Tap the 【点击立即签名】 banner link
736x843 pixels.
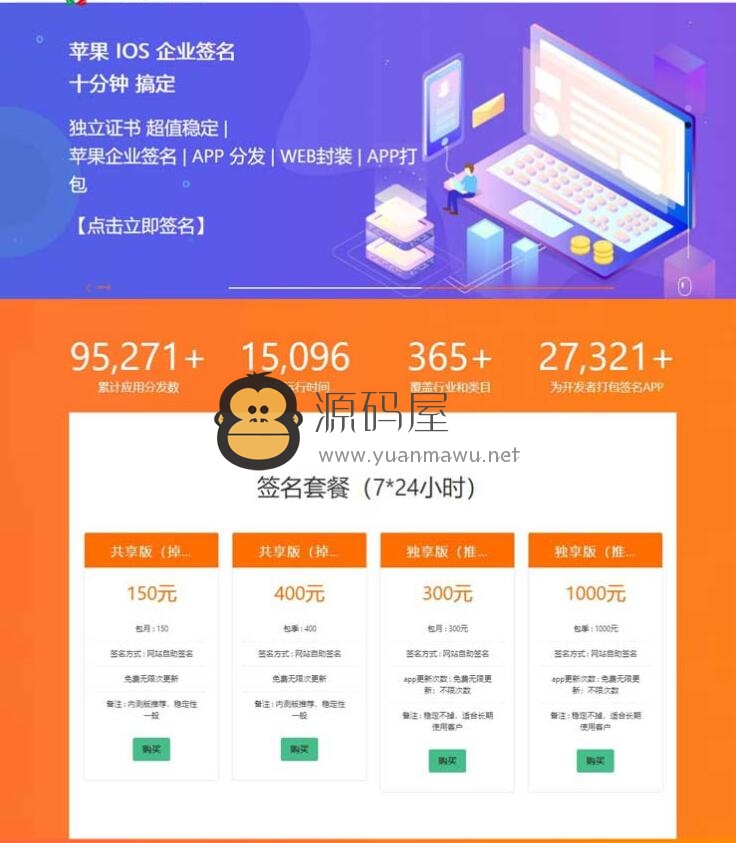(138, 226)
